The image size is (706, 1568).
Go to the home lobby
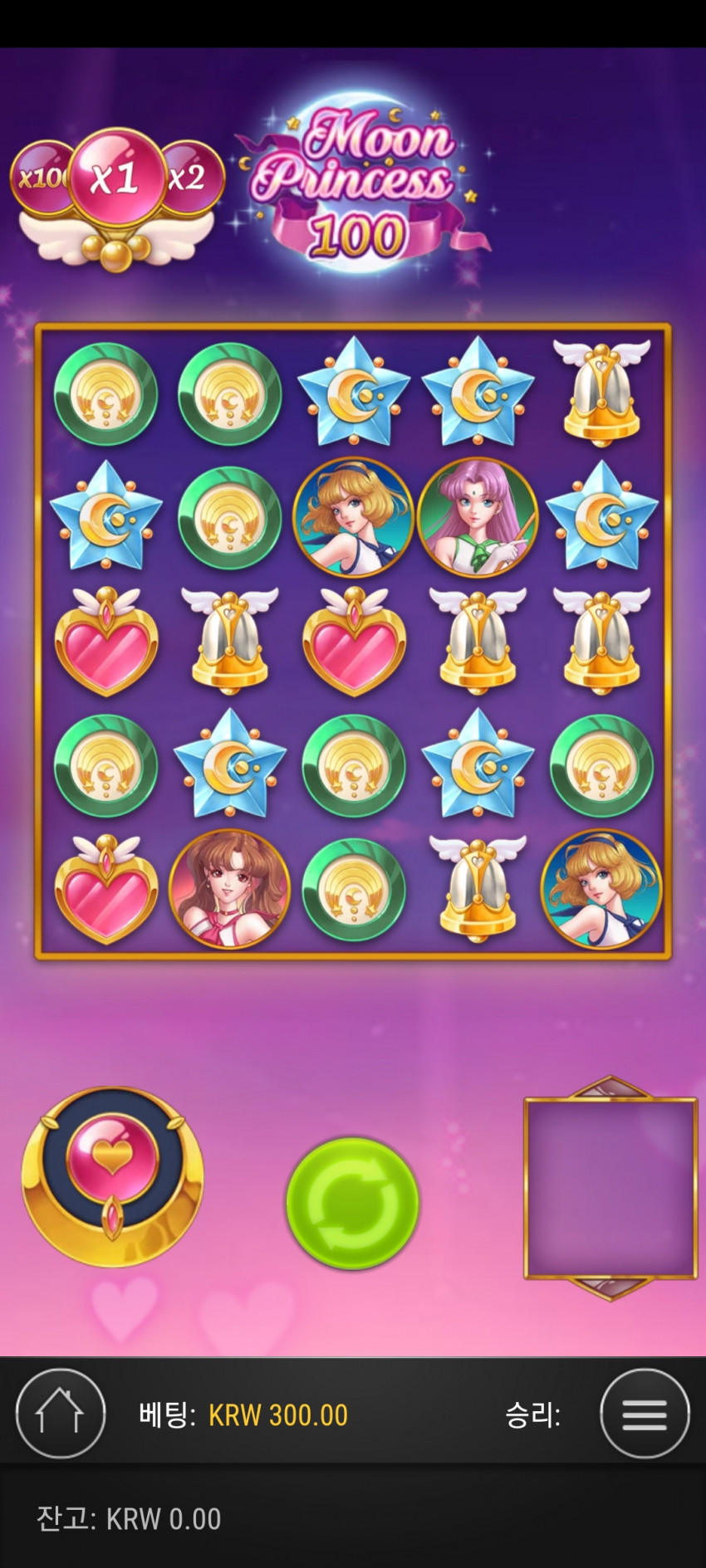pyautogui.click(x=61, y=1413)
